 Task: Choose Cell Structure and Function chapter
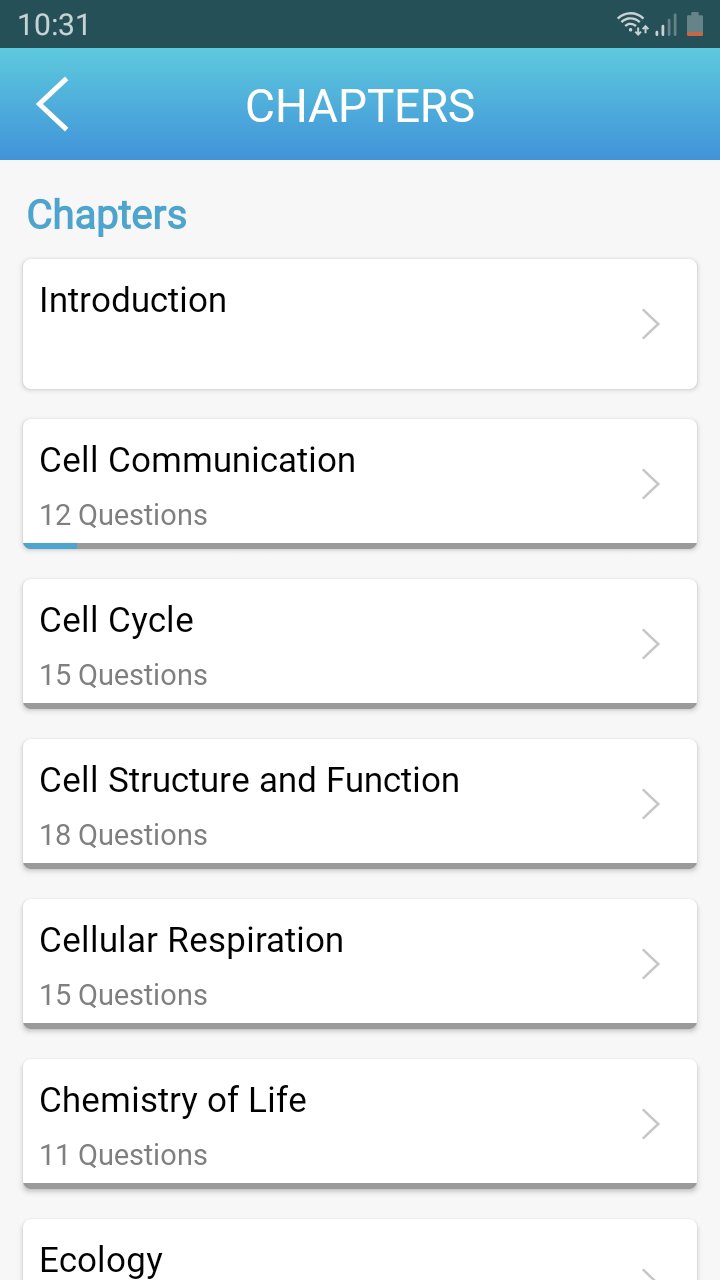point(360,804)
